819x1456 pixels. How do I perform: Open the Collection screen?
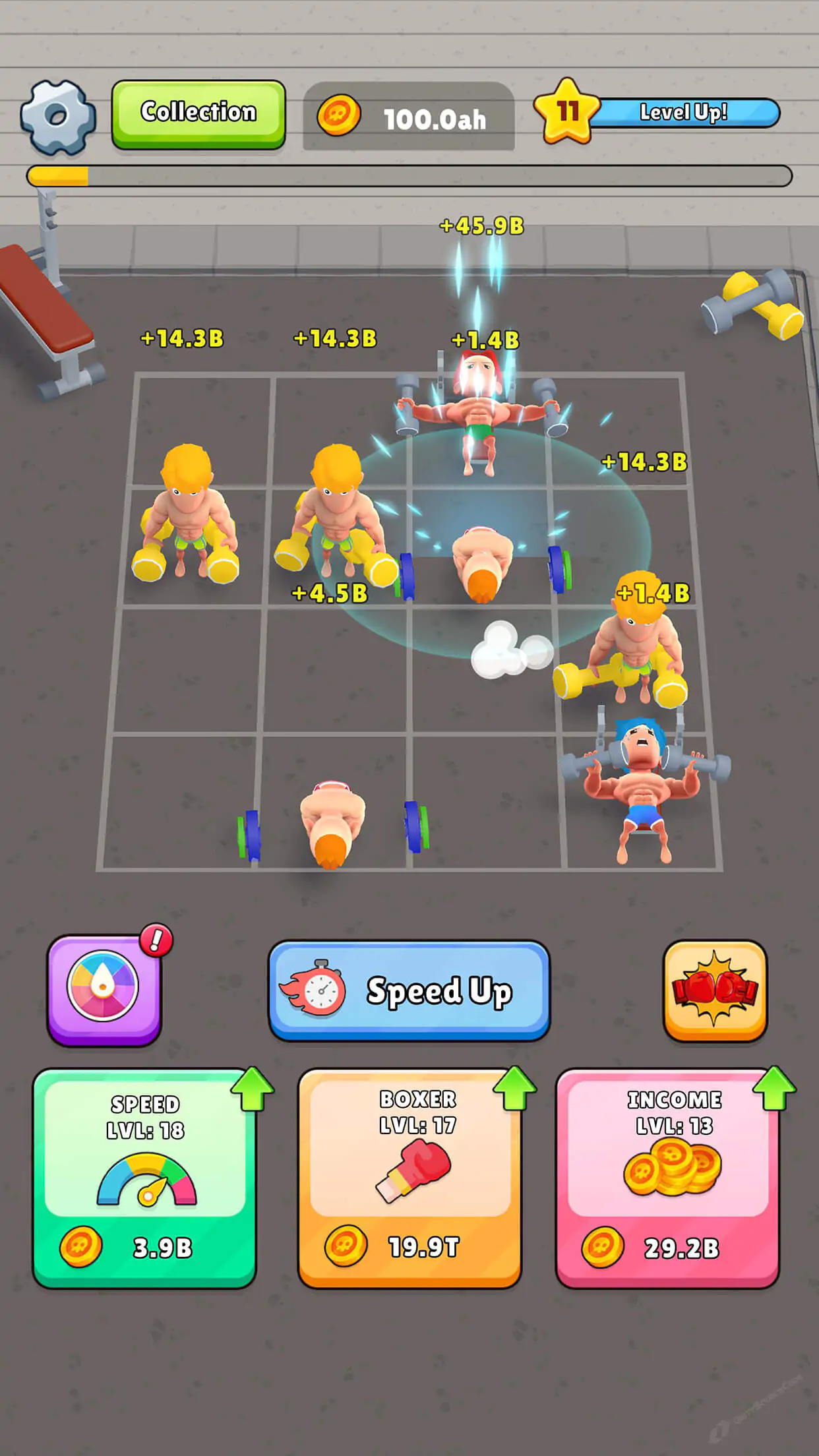[x=198, y=114]
